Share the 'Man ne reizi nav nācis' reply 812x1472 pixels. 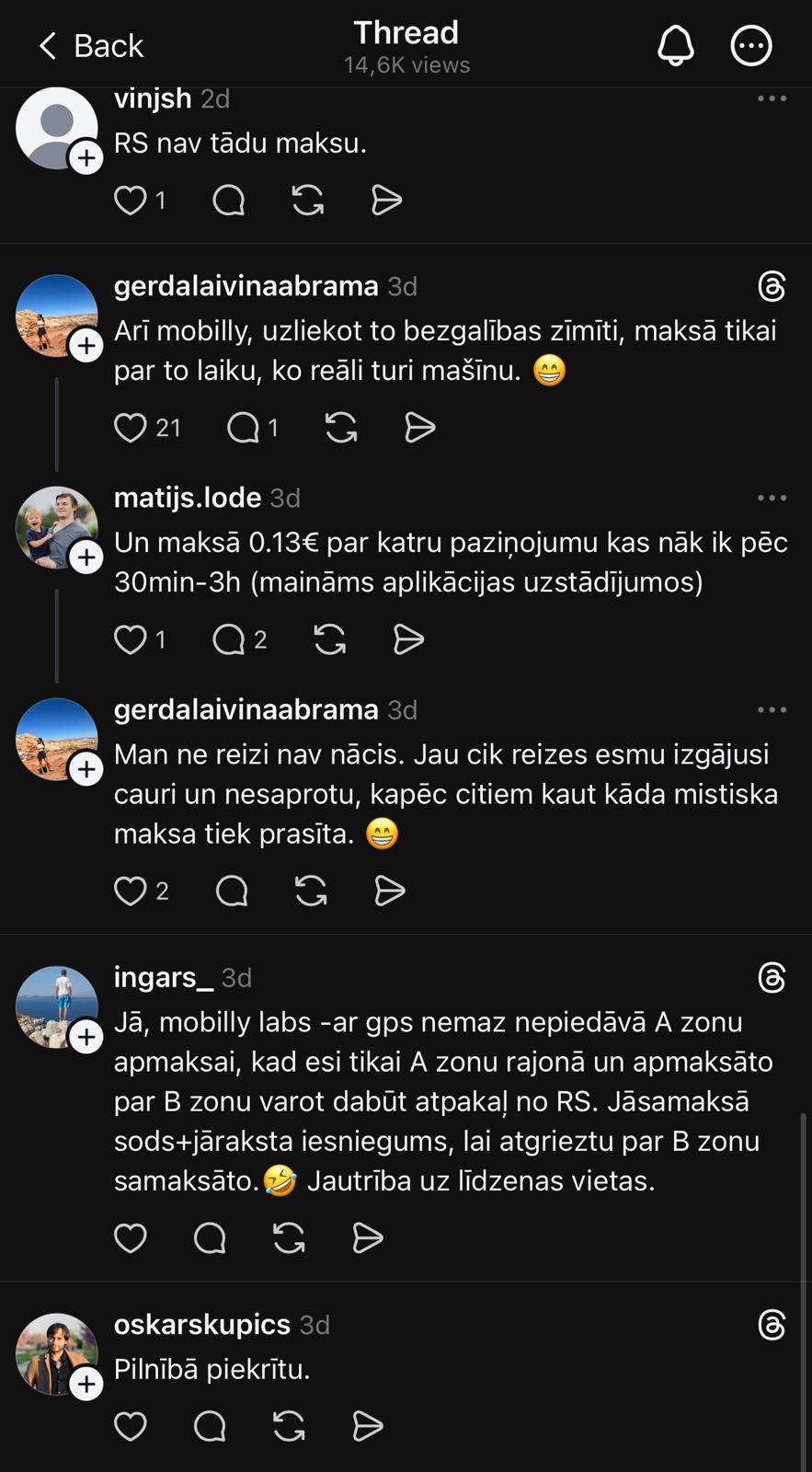pos(390,891)
